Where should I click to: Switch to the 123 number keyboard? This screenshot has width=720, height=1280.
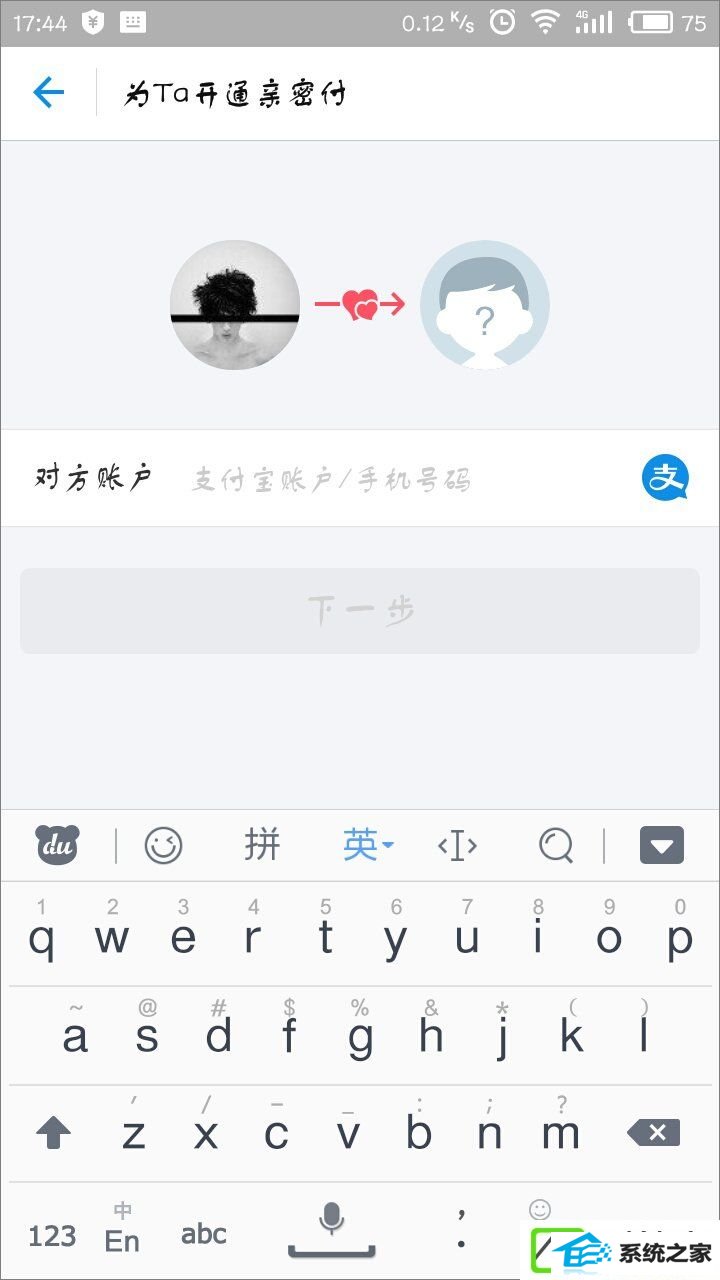[x=52, y=1236]
